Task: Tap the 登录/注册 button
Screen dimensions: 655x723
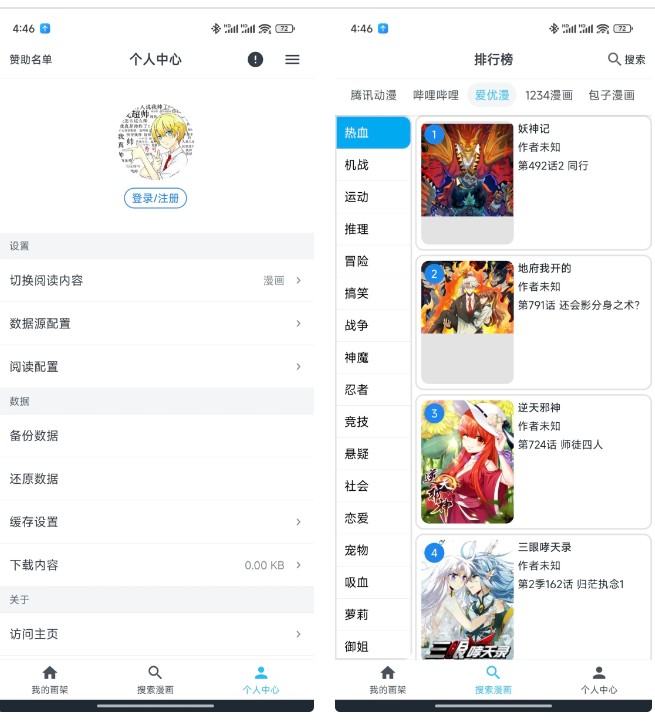Action: [155, 198]
